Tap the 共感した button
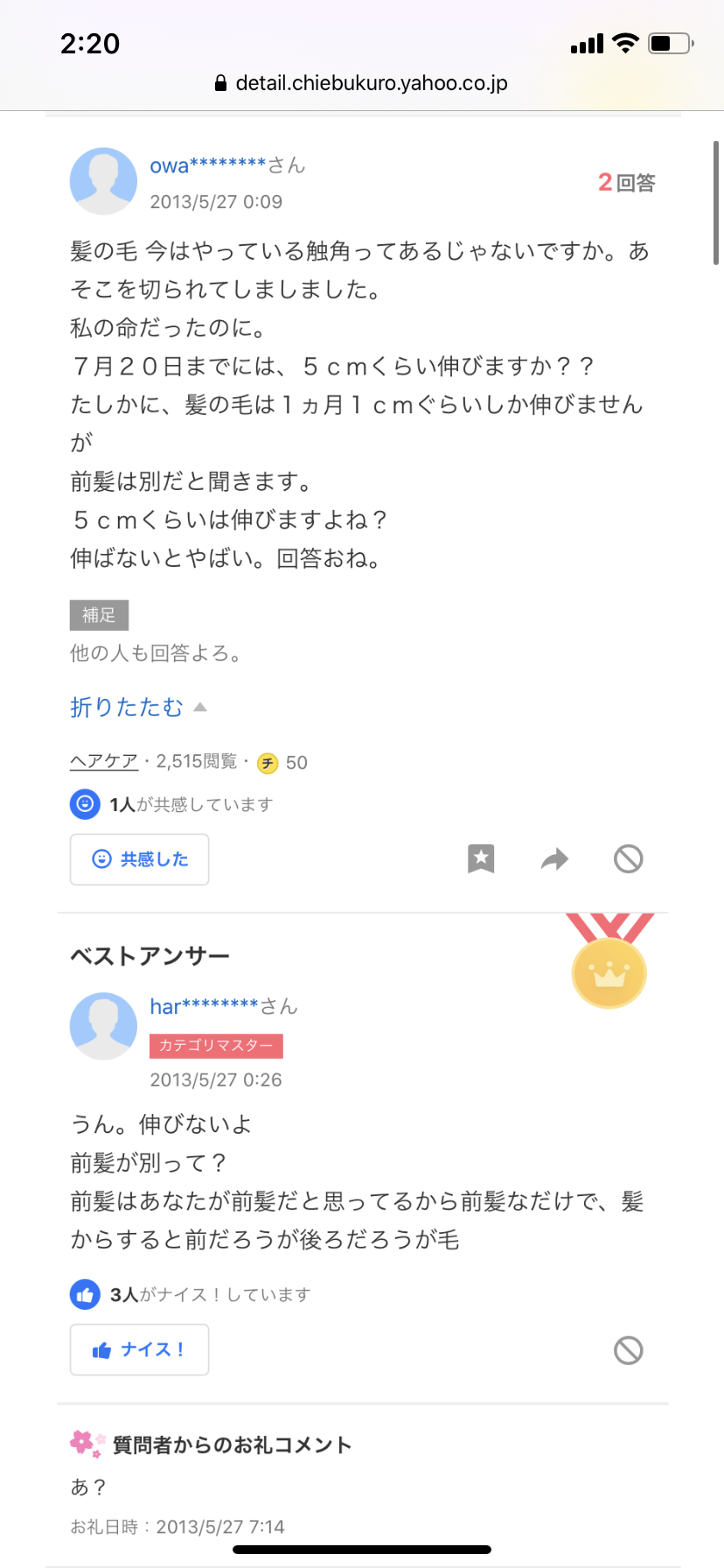This screenshot has width=724, height=1568. coord(140,859)
